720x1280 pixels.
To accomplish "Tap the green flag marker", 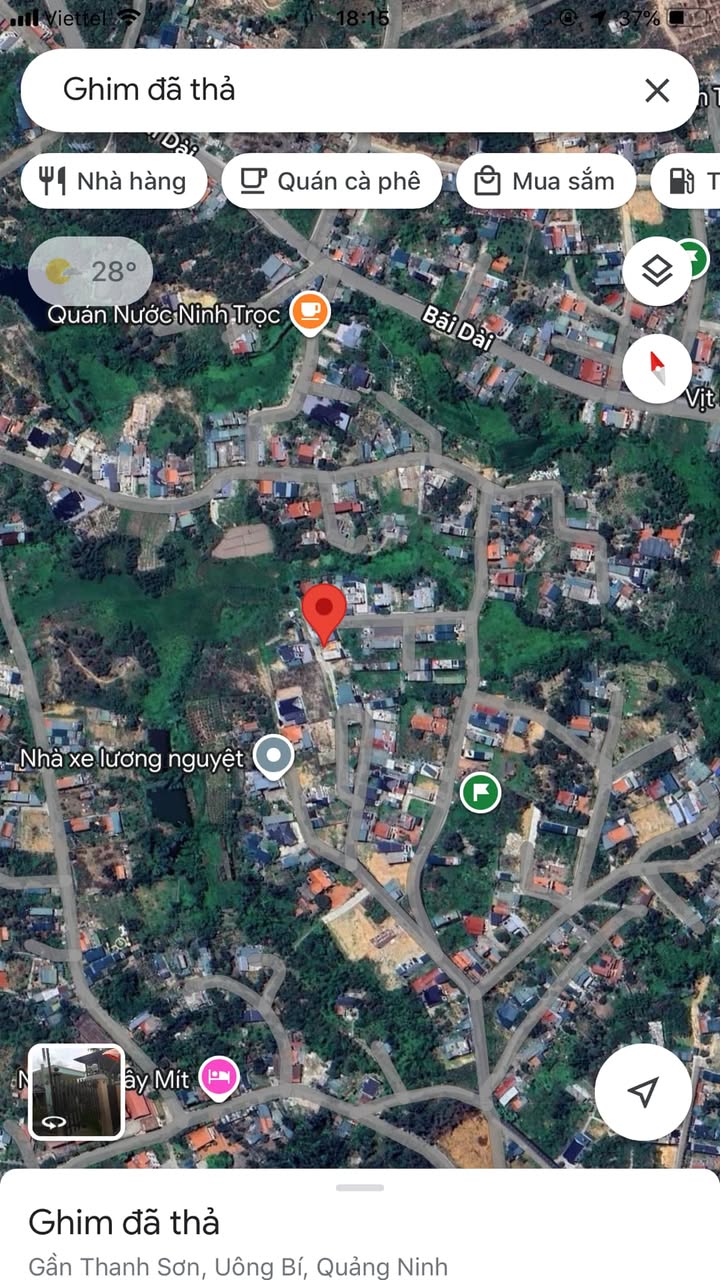I will coord(480,792).
